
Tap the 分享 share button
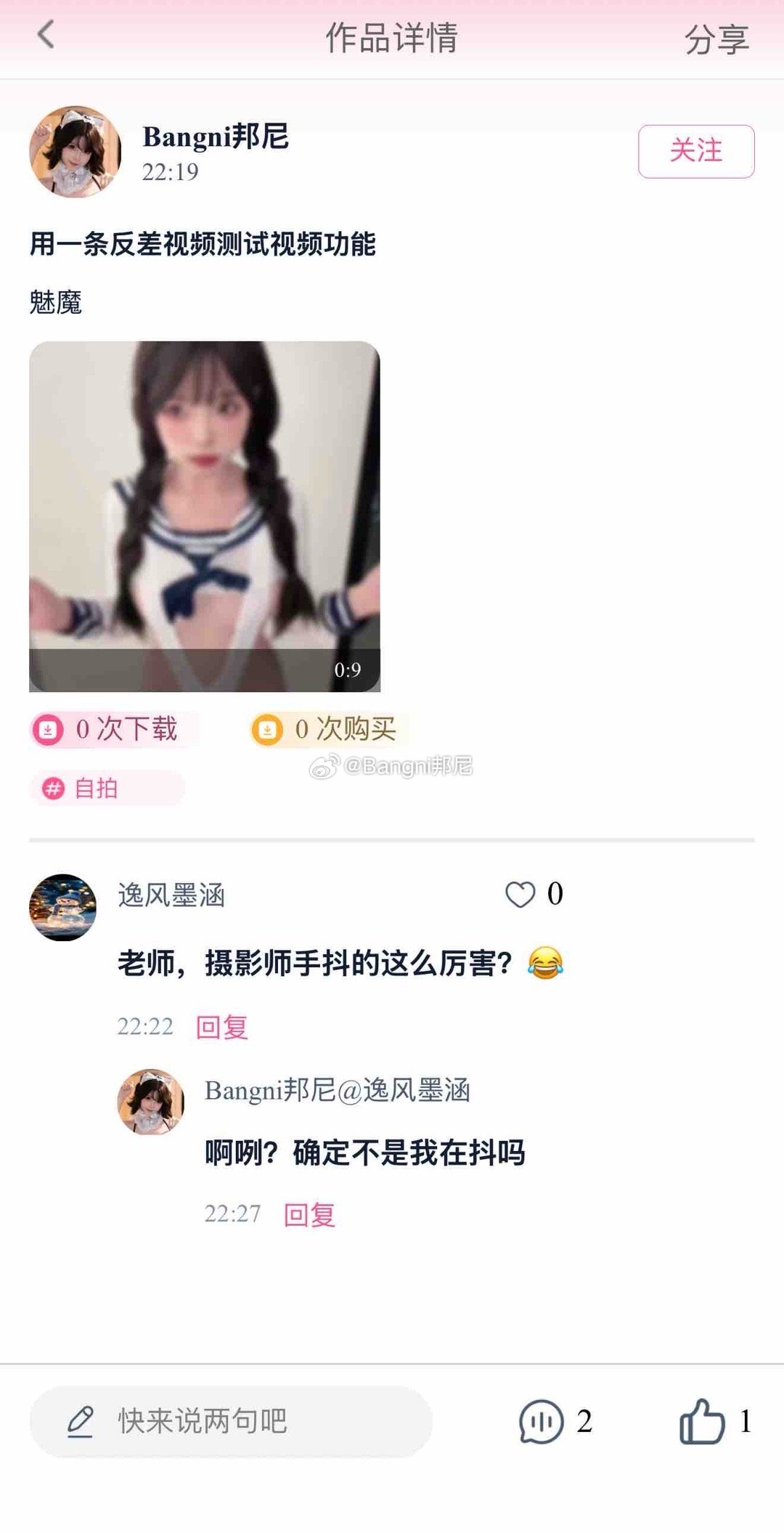(716, 39)
